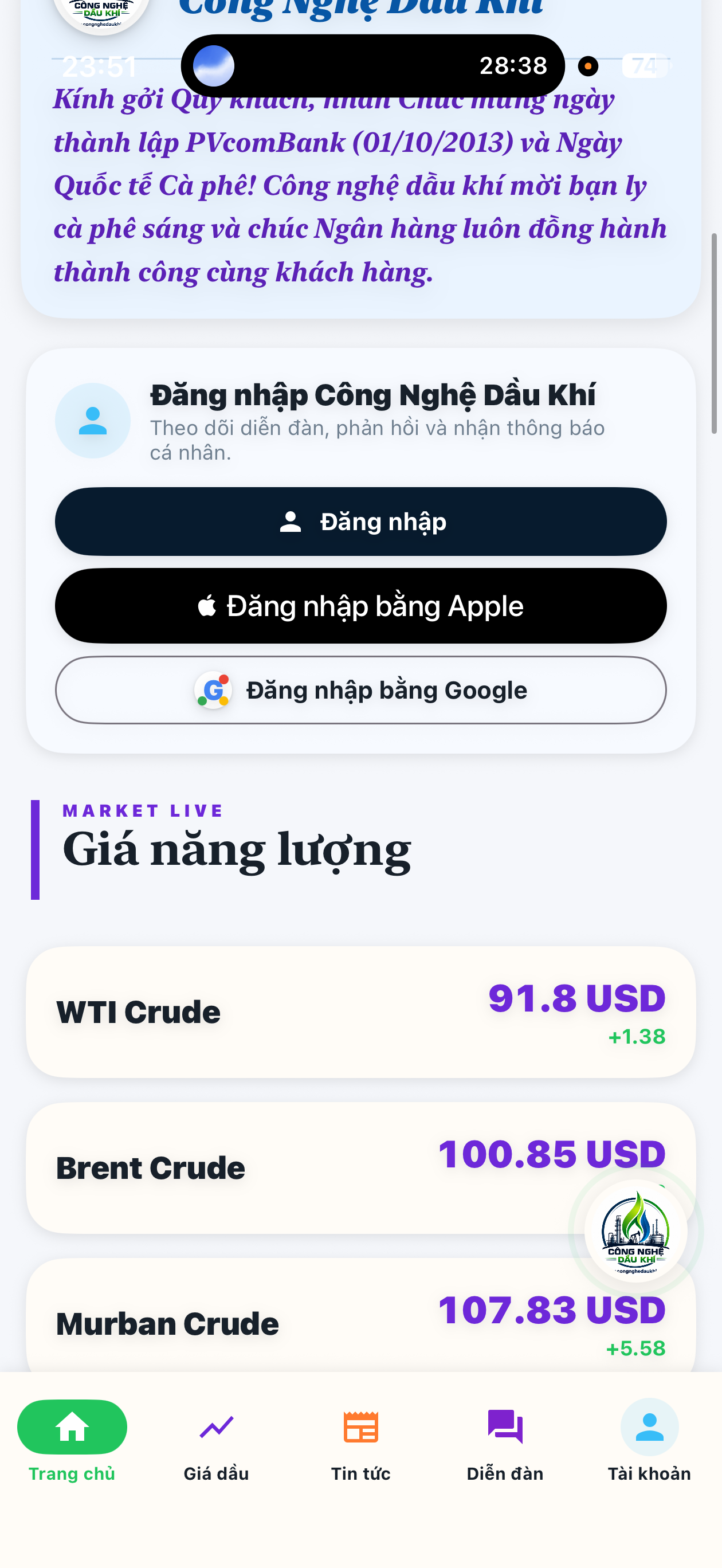View the Murban Crude price card
This screenshot has height=1568, width=722.
tap(360, 1315)
